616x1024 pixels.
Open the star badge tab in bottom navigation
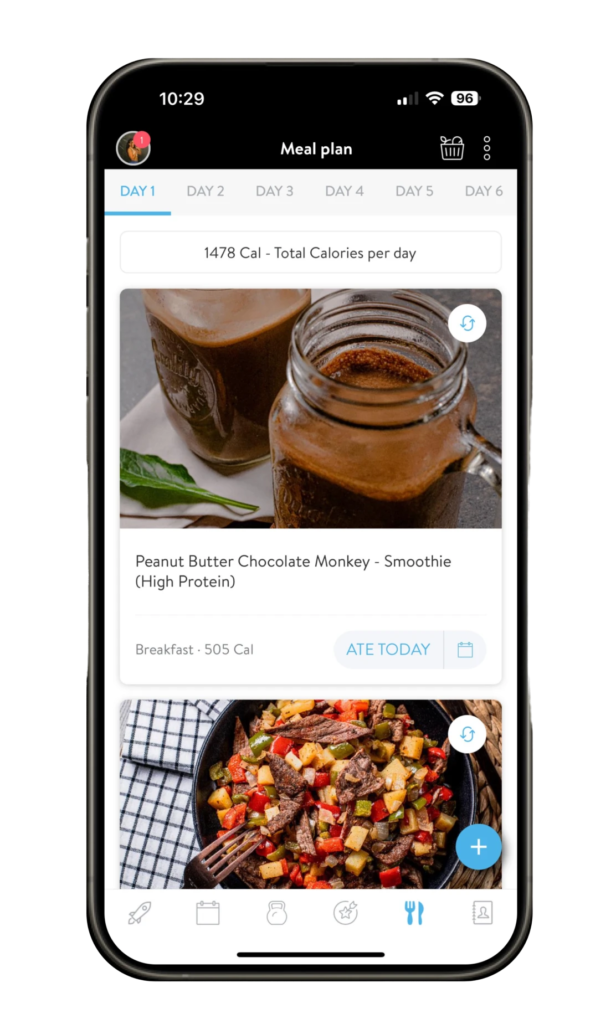[x=345, y=912]
